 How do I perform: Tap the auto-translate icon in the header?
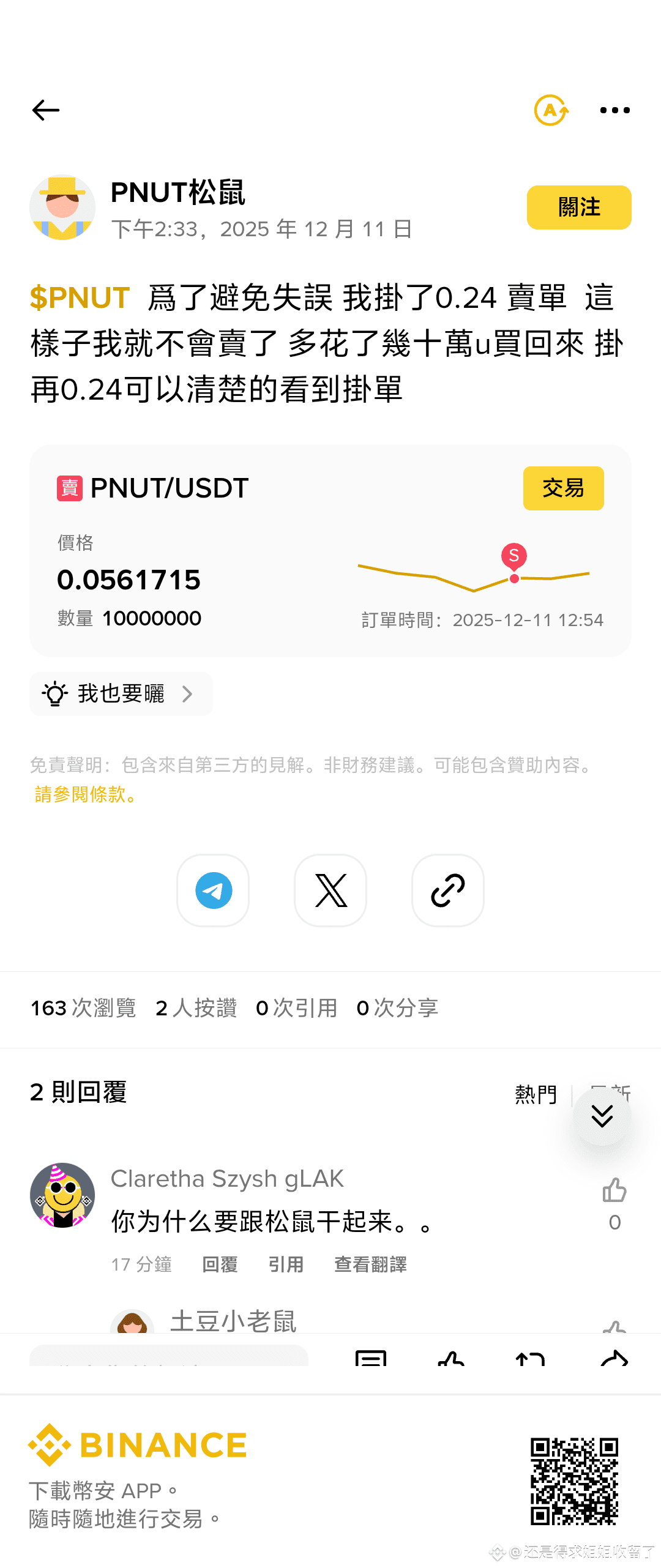[551, 111]
